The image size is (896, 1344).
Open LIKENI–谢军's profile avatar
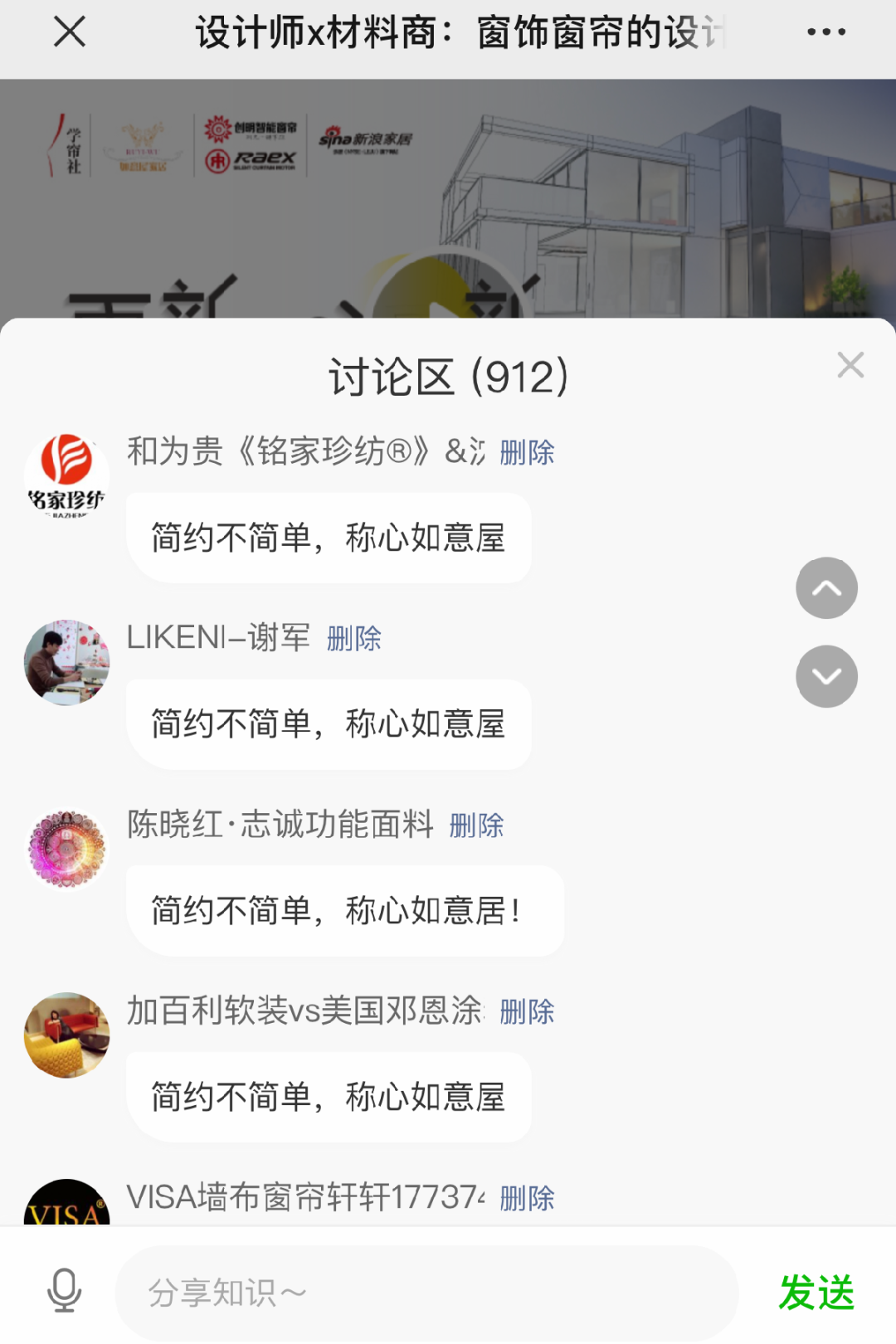(x=67, y=662)
